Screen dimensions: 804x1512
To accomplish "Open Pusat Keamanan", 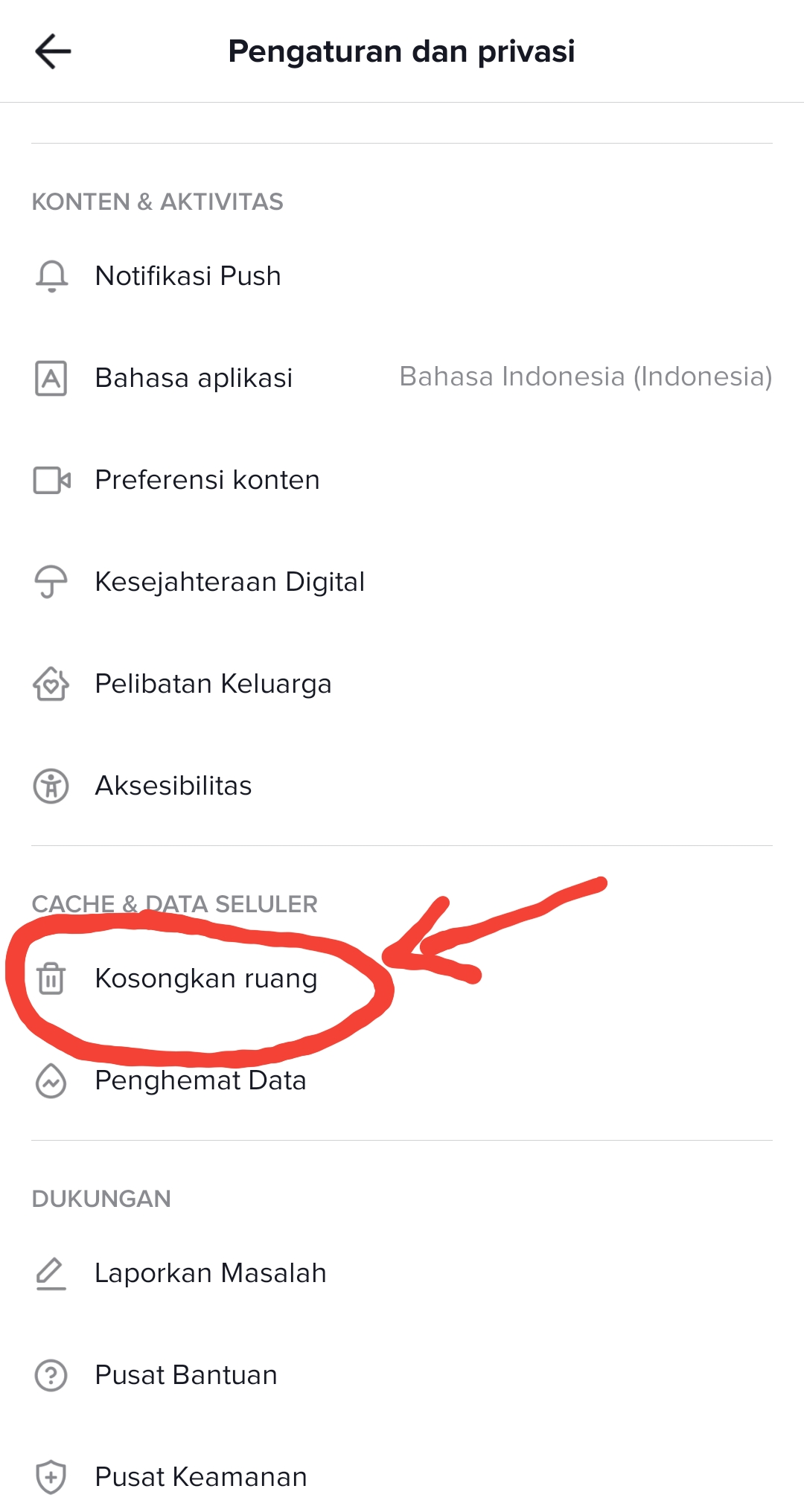I will [x=402, y=1477].
